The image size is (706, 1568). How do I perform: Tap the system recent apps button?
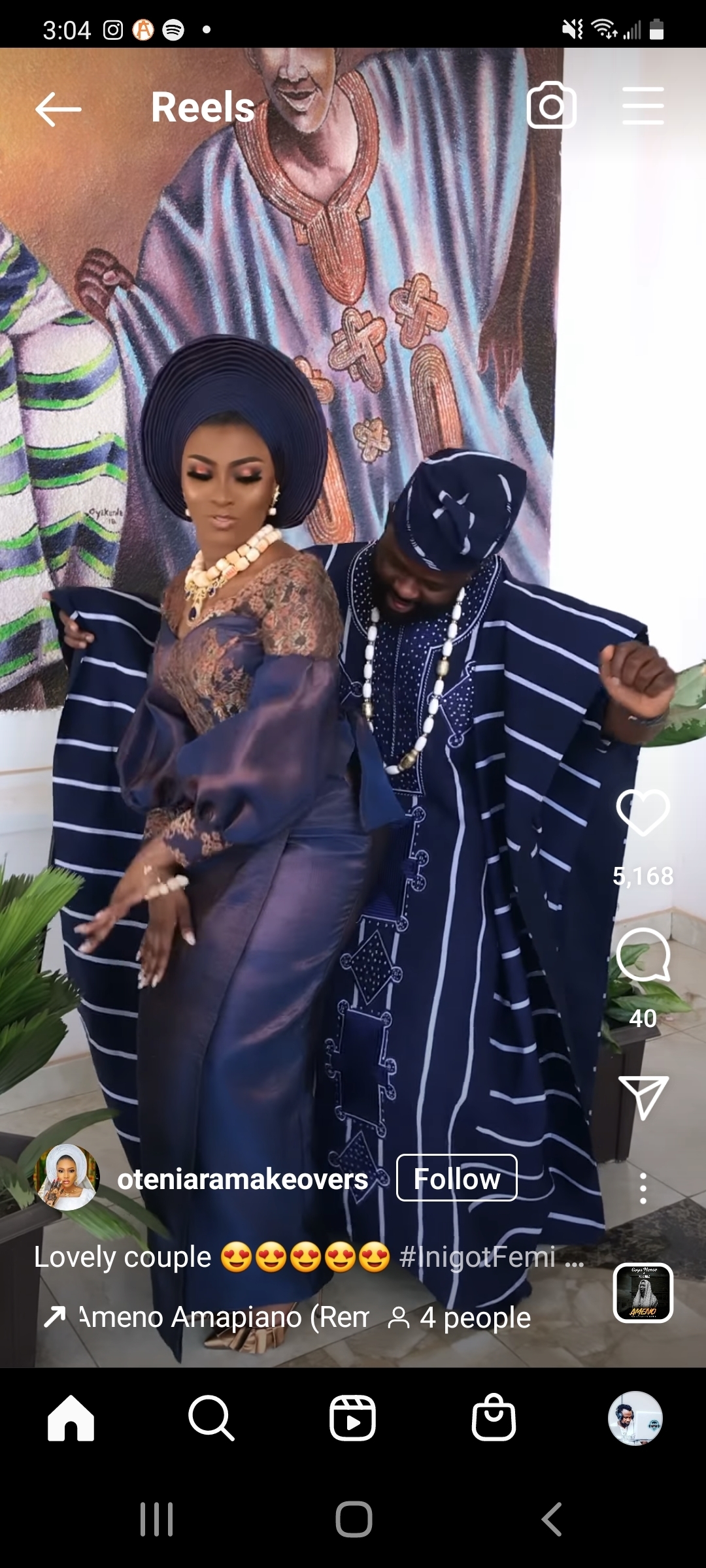[x=157, y=1519]
